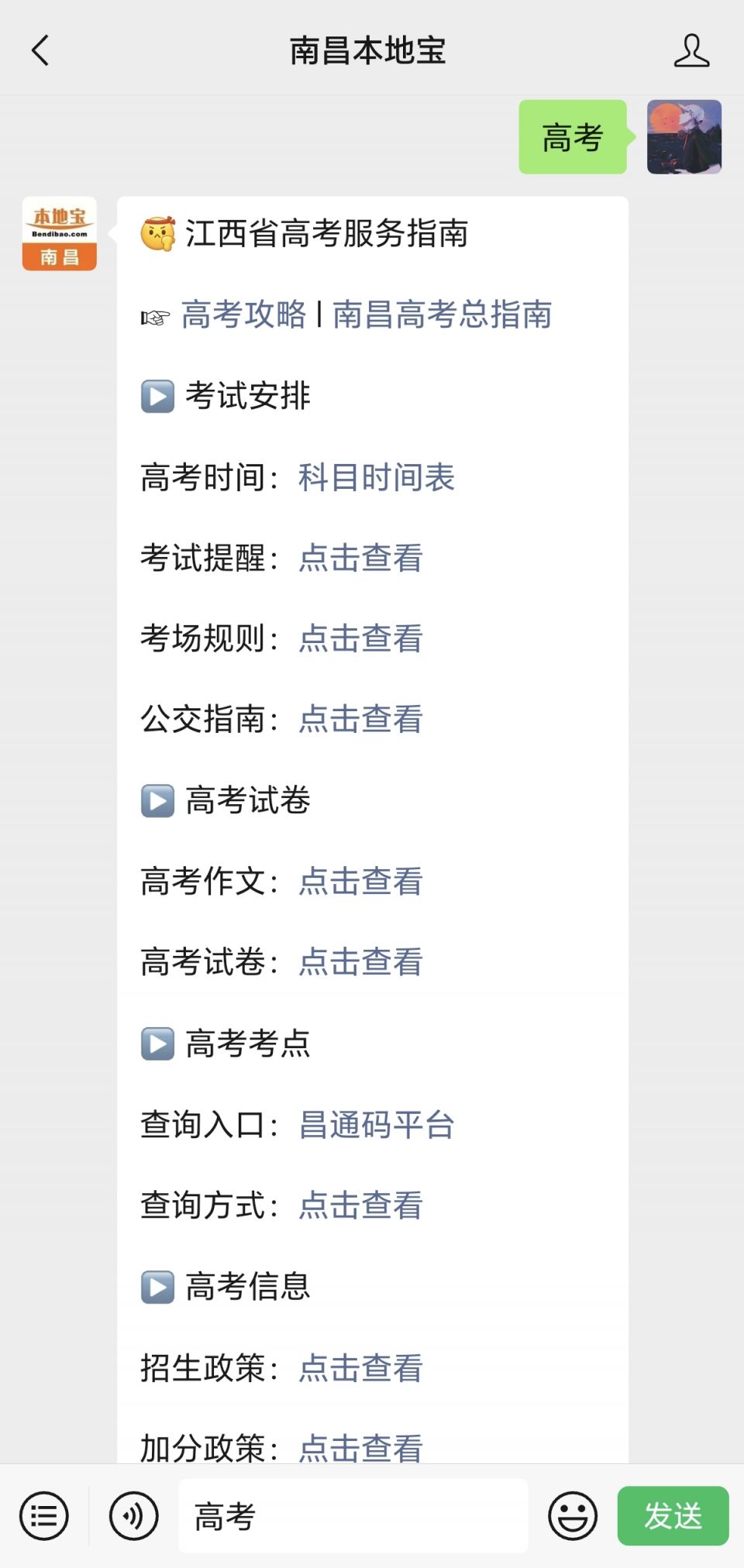744x1568 pixels.
Task: View 公交指南 via 点击查看
Action: pyautogui.click(x=361, y=719)
